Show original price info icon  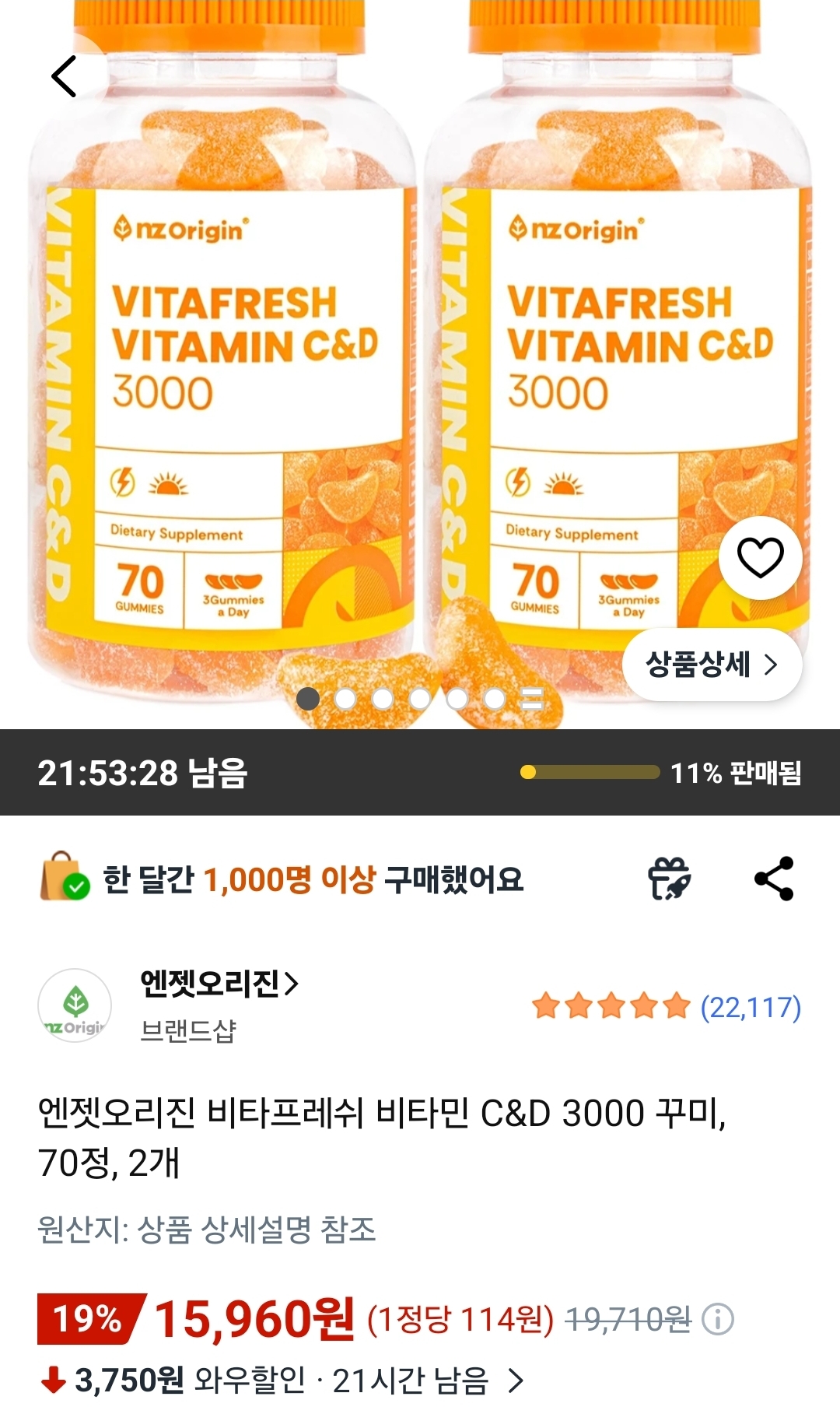717,1319
